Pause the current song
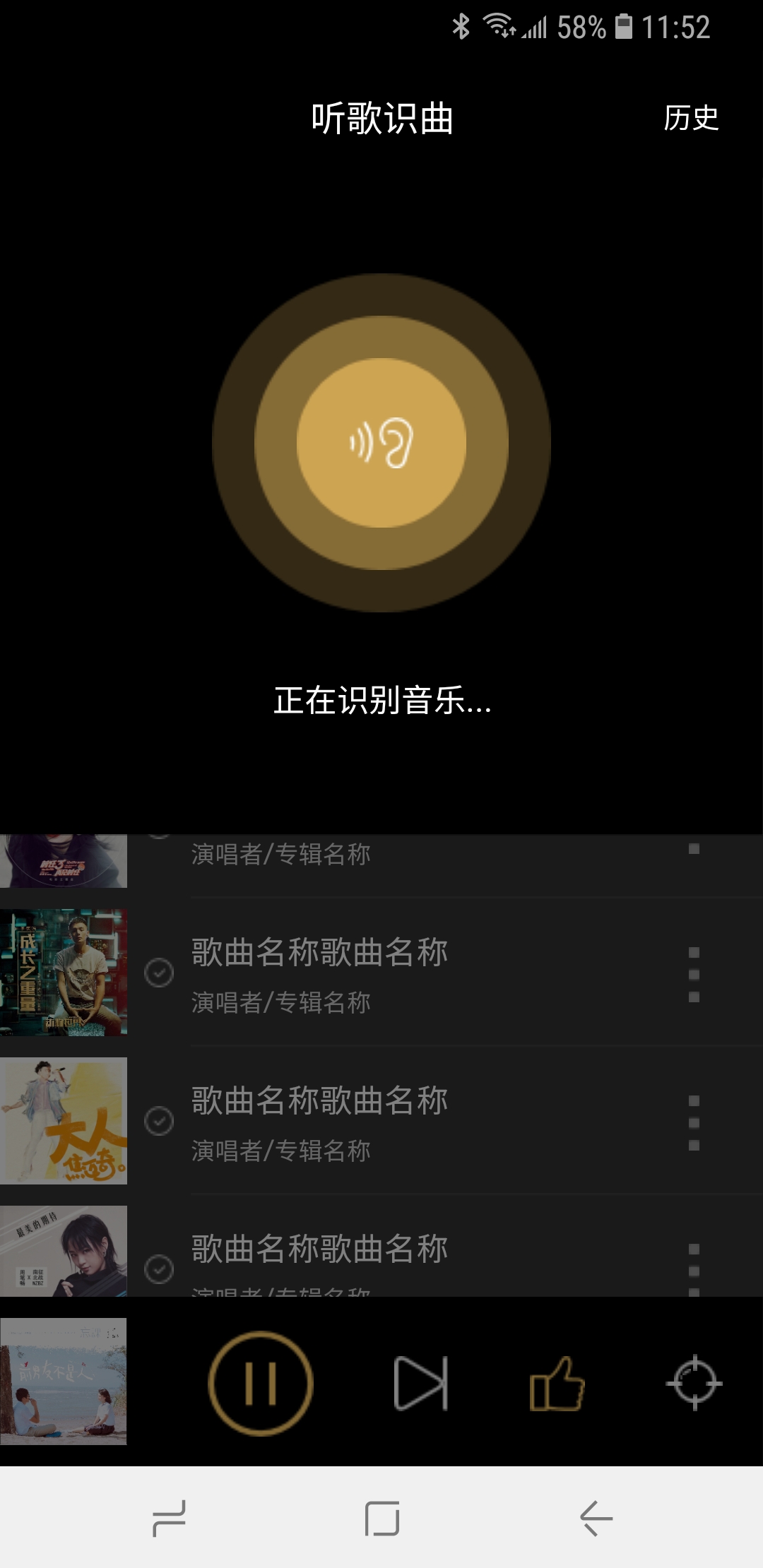The image size is (763, 1568). pyautogui.click(x=261, y=1383)
